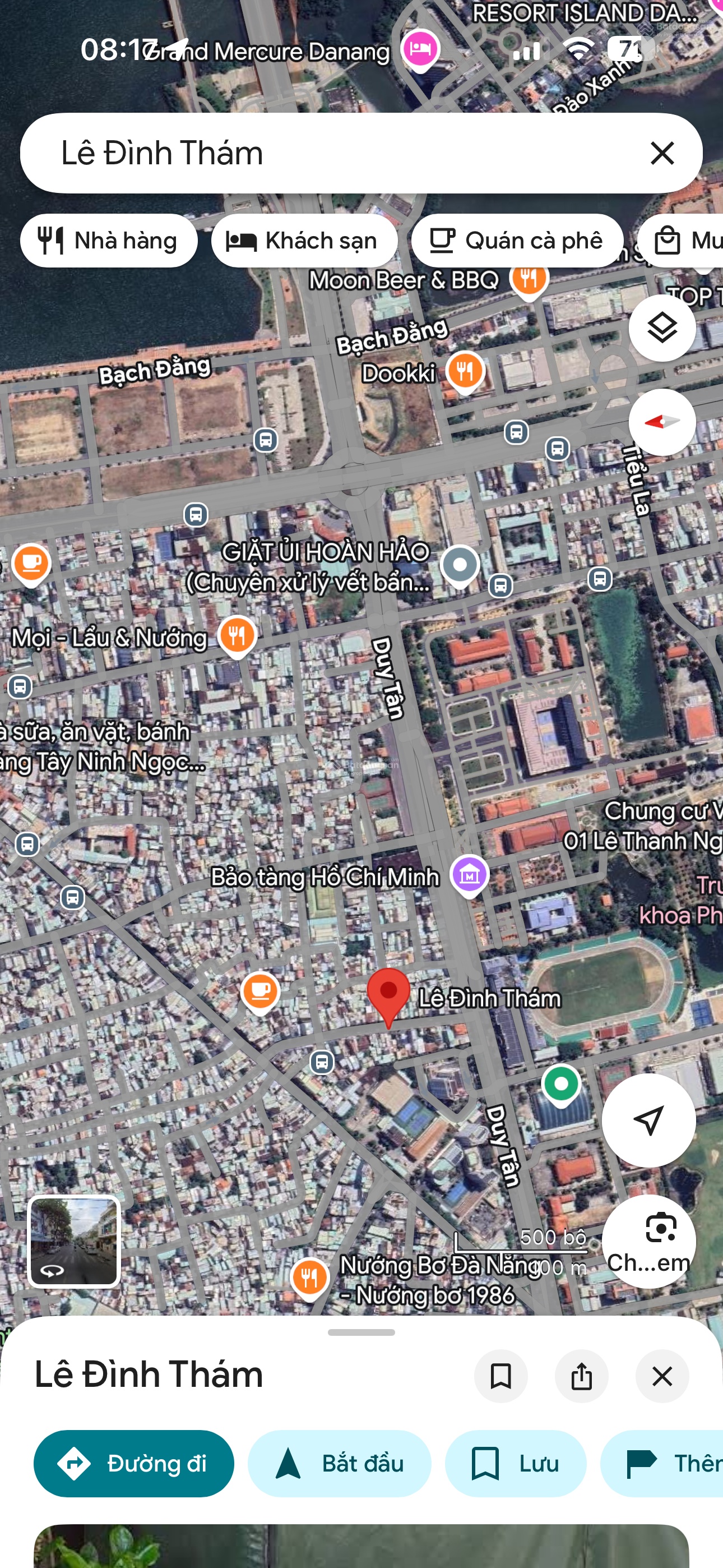The image size is (723, 1568).
Task: Show Quán cà phê nearby
Action: coord(517,241)
